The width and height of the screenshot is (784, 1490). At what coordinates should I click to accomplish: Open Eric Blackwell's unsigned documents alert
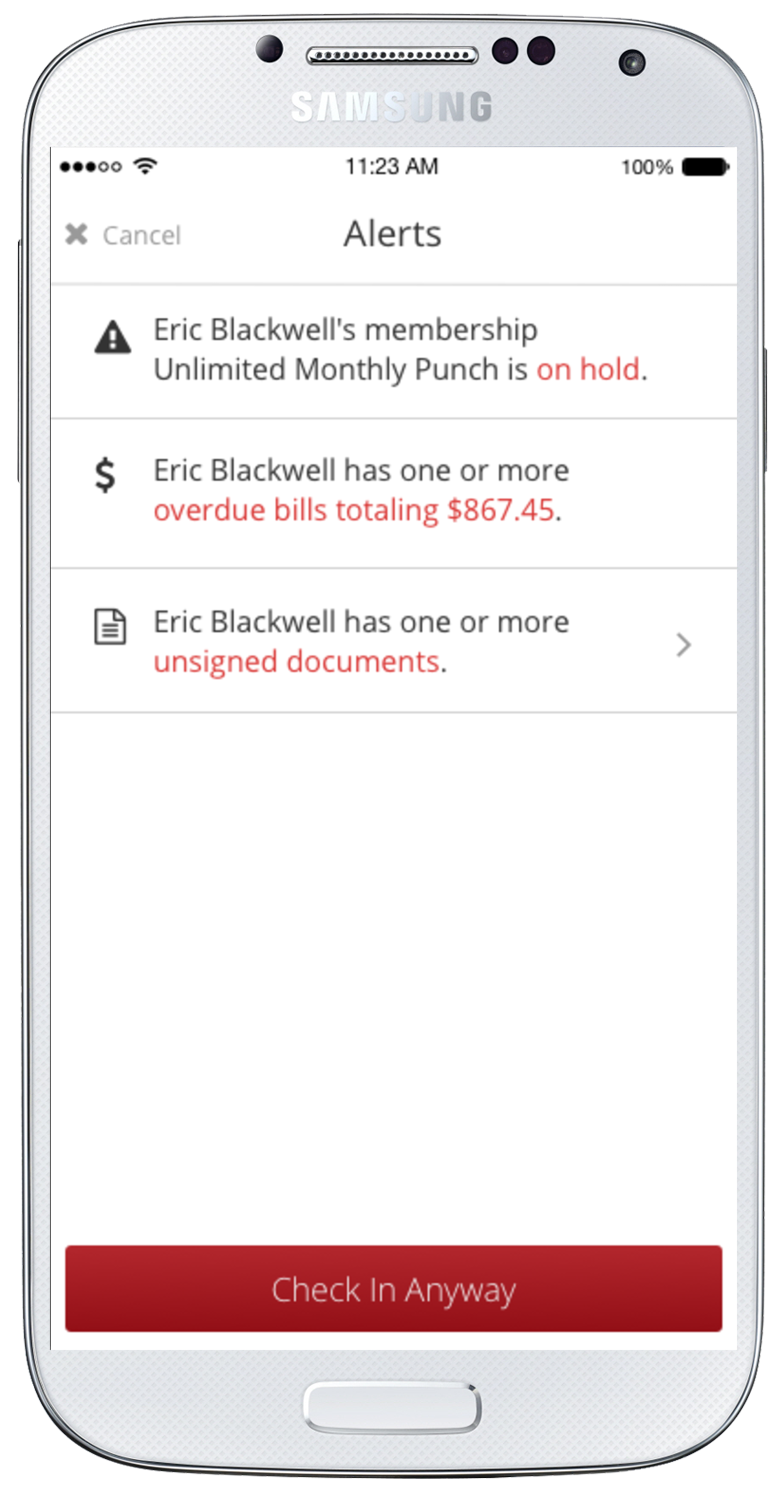(393, 642)
